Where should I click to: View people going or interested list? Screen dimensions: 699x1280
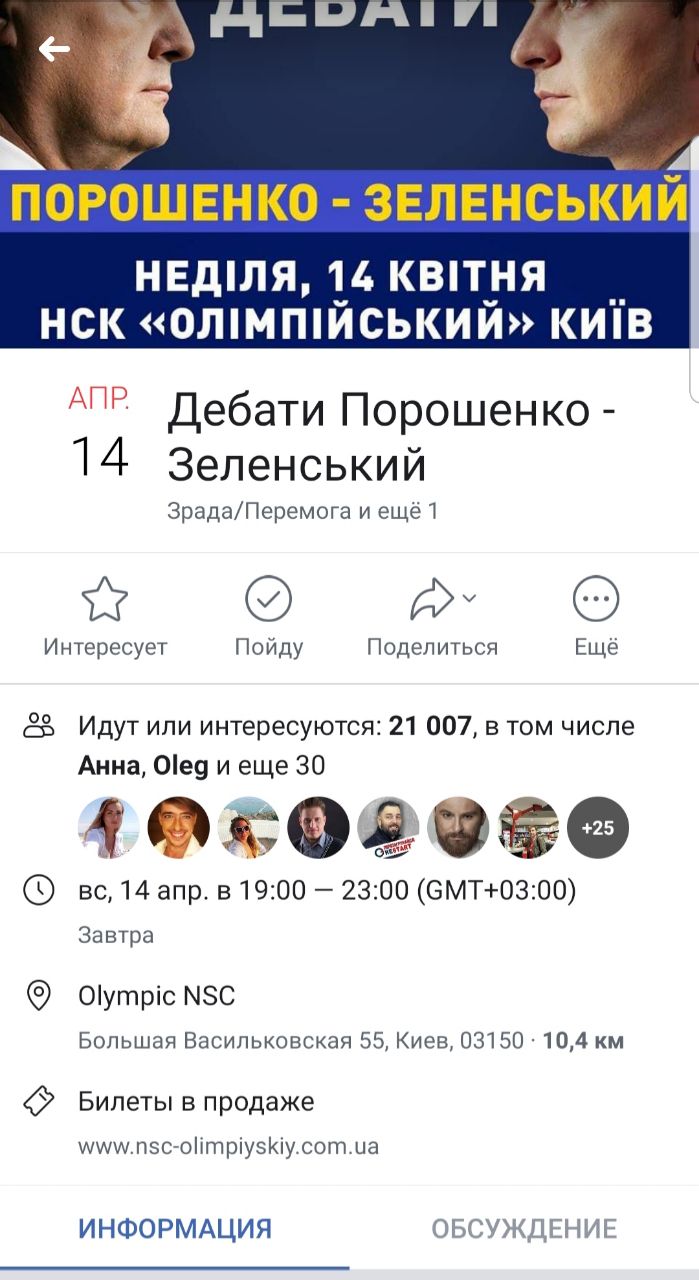tap(356, 745)
